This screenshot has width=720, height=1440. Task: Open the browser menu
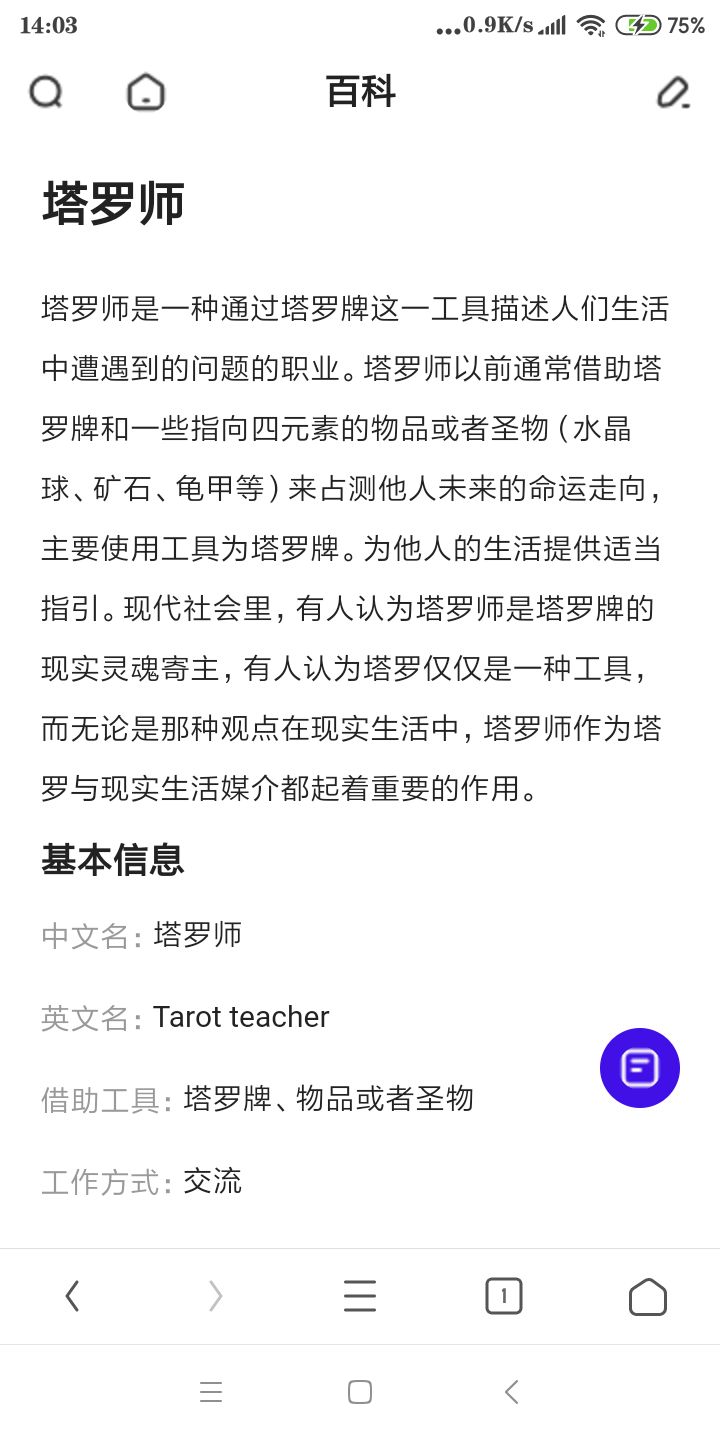coord(360,1296)
